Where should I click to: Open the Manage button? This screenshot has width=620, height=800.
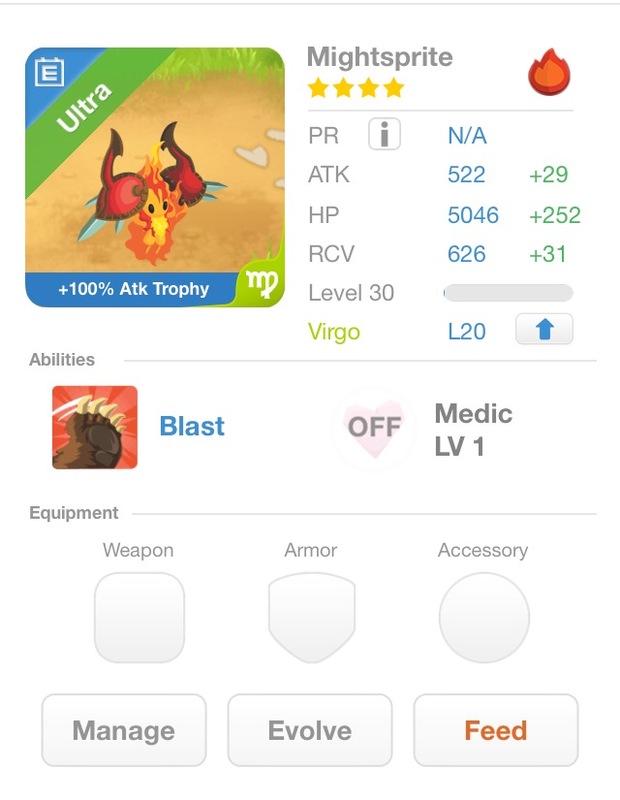[x=124, y=730]
